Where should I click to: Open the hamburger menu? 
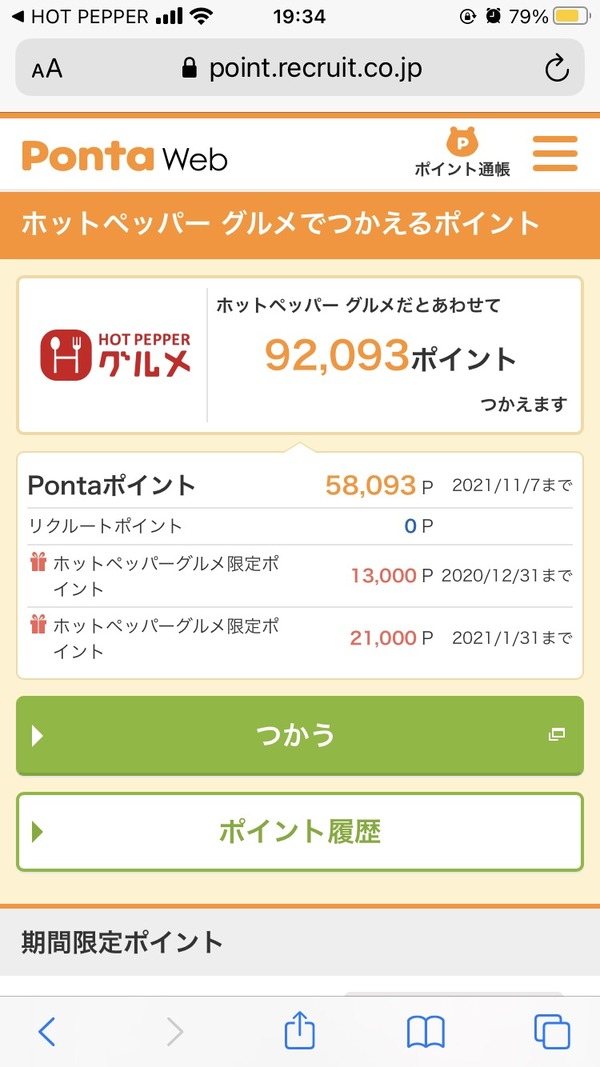(555, 154)
